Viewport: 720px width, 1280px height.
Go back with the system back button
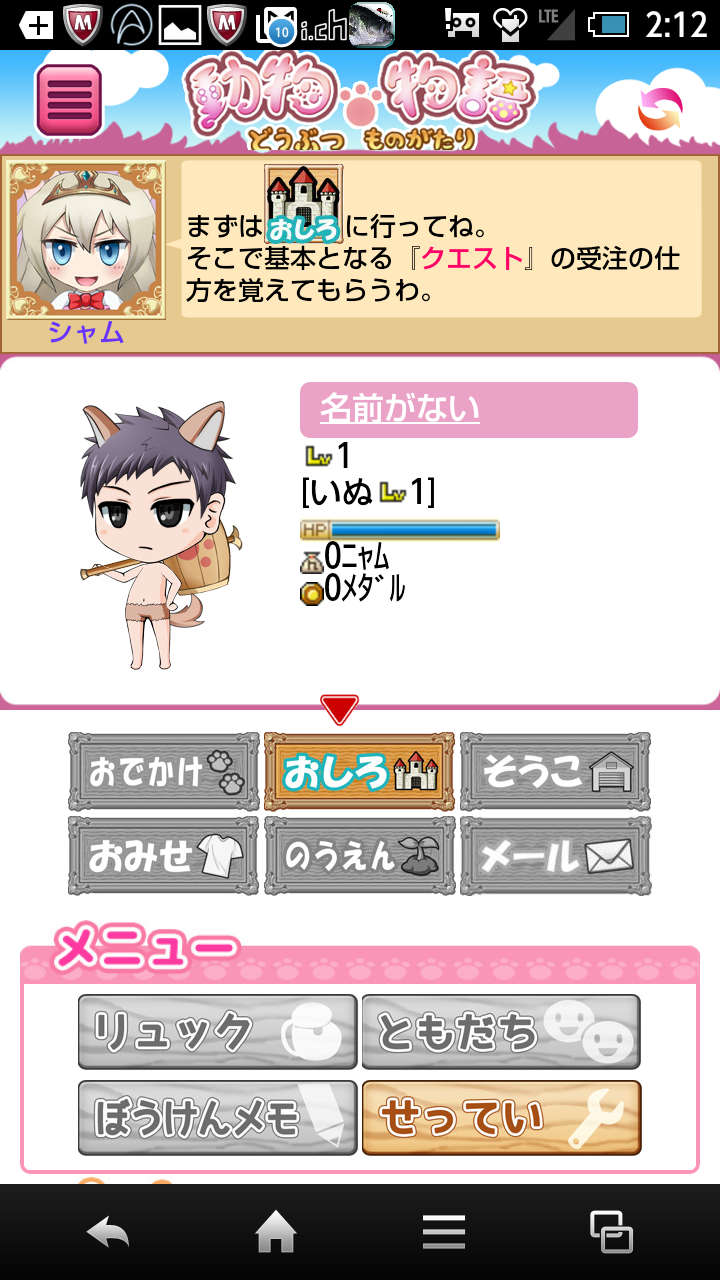tap(108, 1232)
